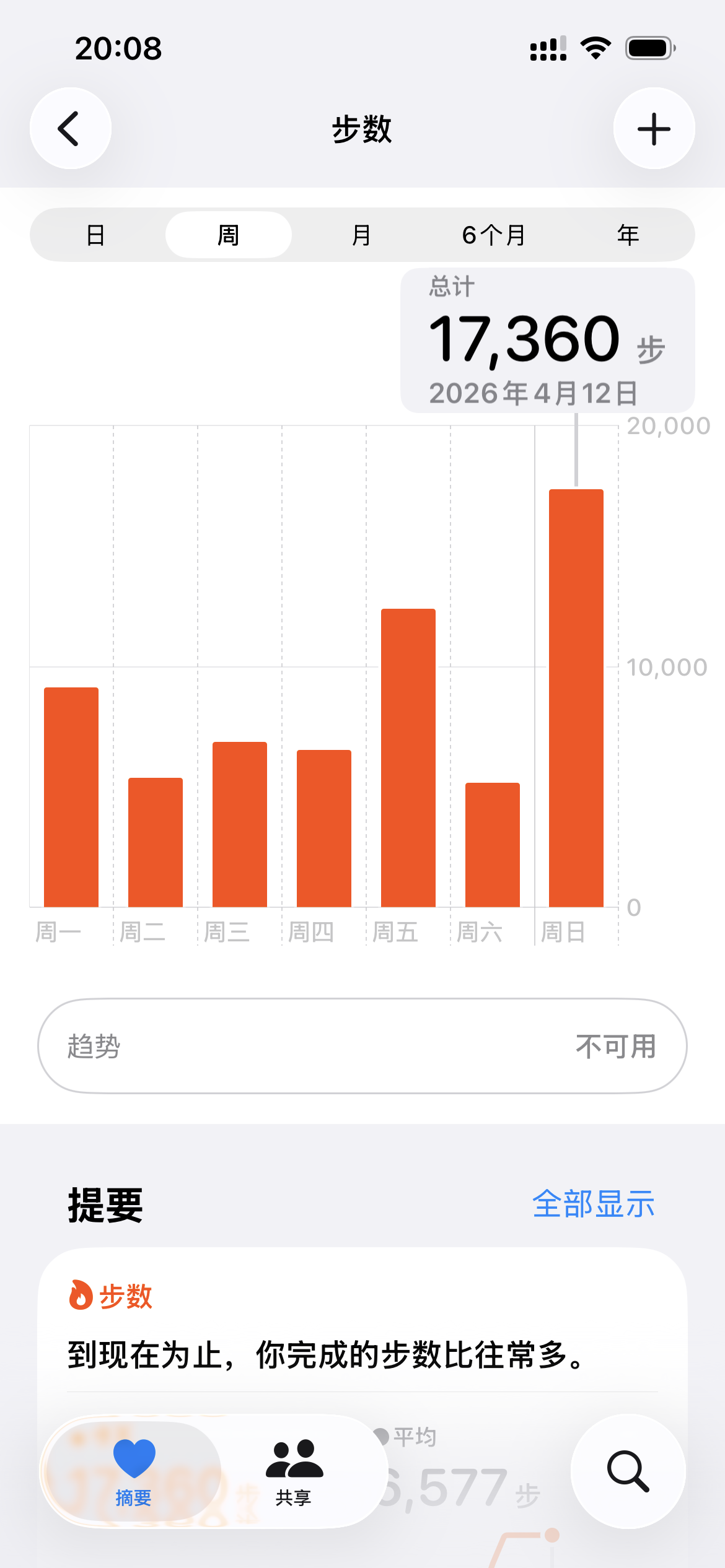Image resolution: width=725 pixels, height=1568 pixels.
Task: Tap 全部显示 to show all highlights
Action: 593,1204
